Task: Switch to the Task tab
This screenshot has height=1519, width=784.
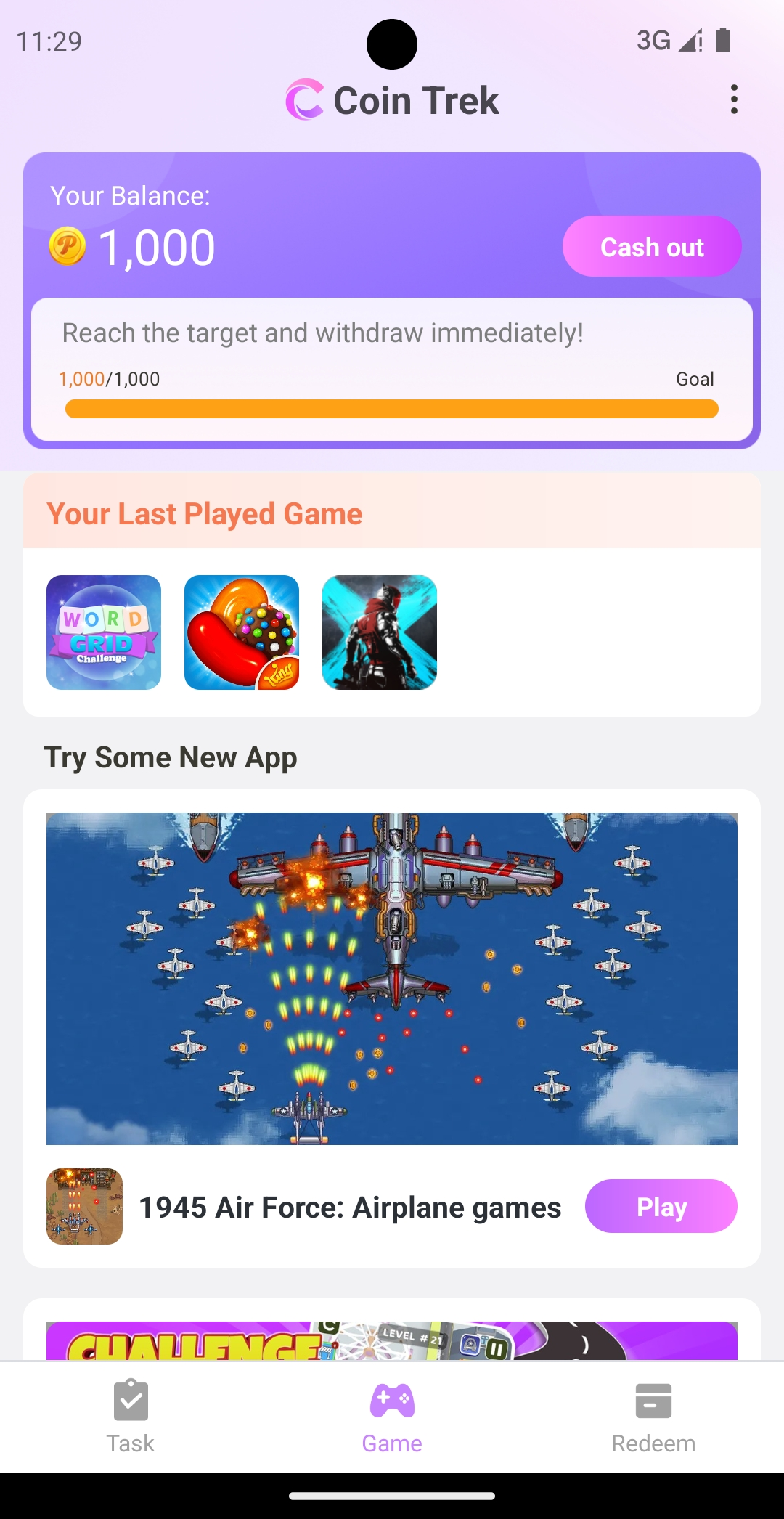Action: (131, 1417)
